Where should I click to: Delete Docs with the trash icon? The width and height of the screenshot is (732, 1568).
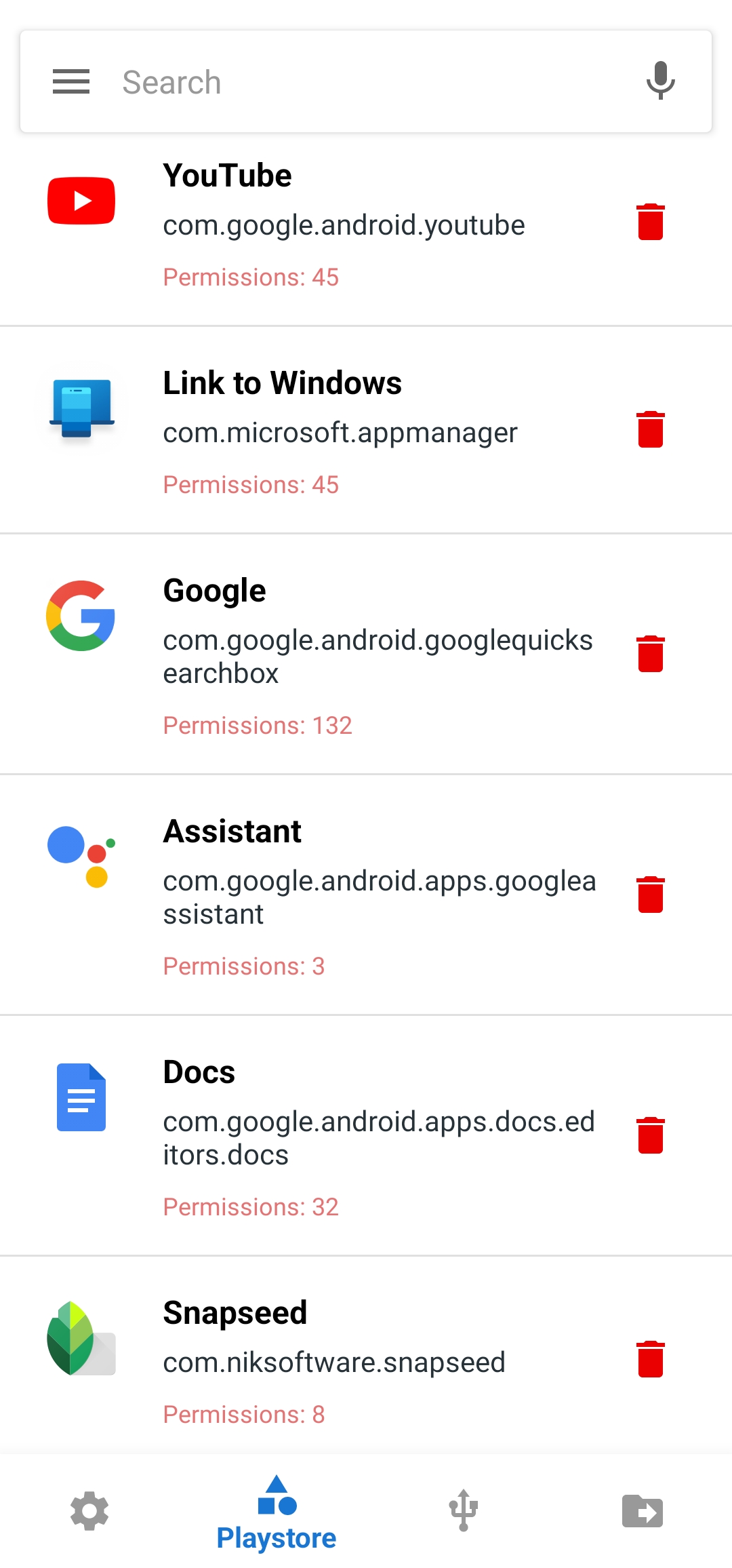pyautogui.click(x=650, y=1135)
